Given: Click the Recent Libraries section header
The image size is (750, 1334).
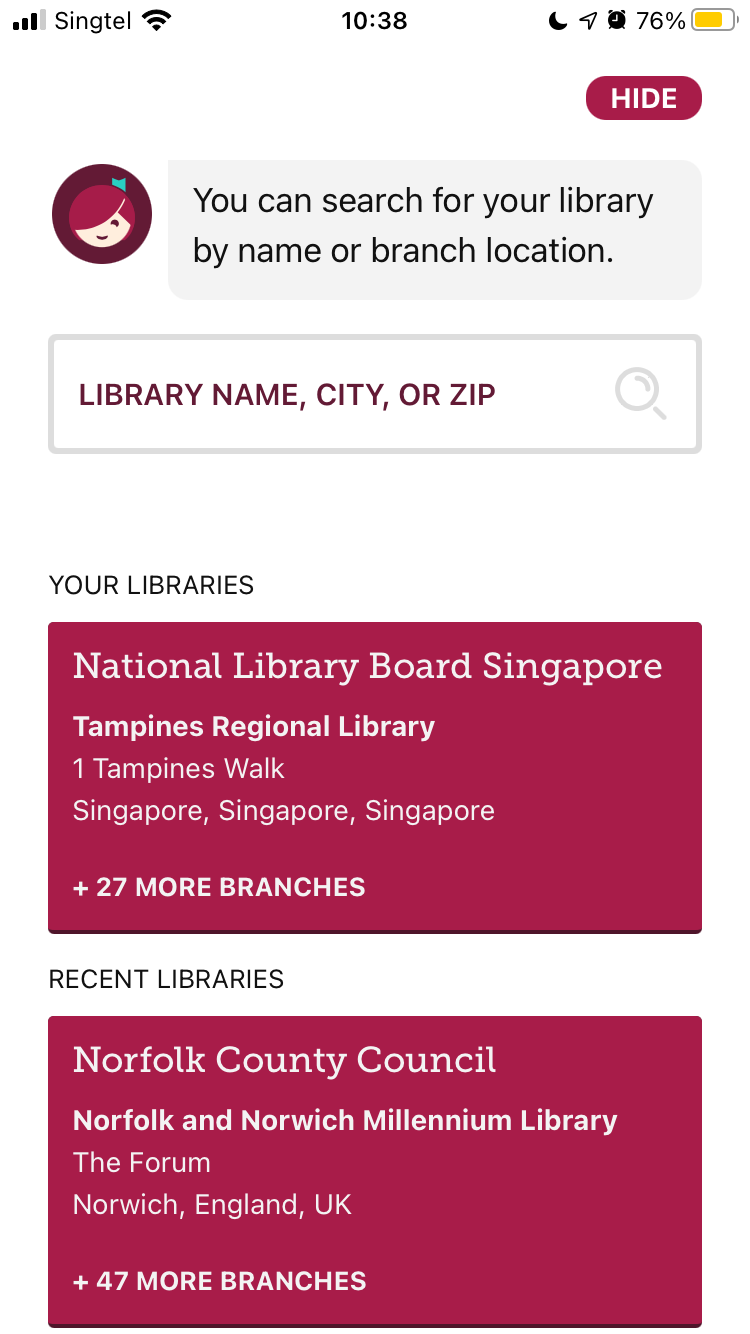Looking at the screenshot, I should pos(167,979).
